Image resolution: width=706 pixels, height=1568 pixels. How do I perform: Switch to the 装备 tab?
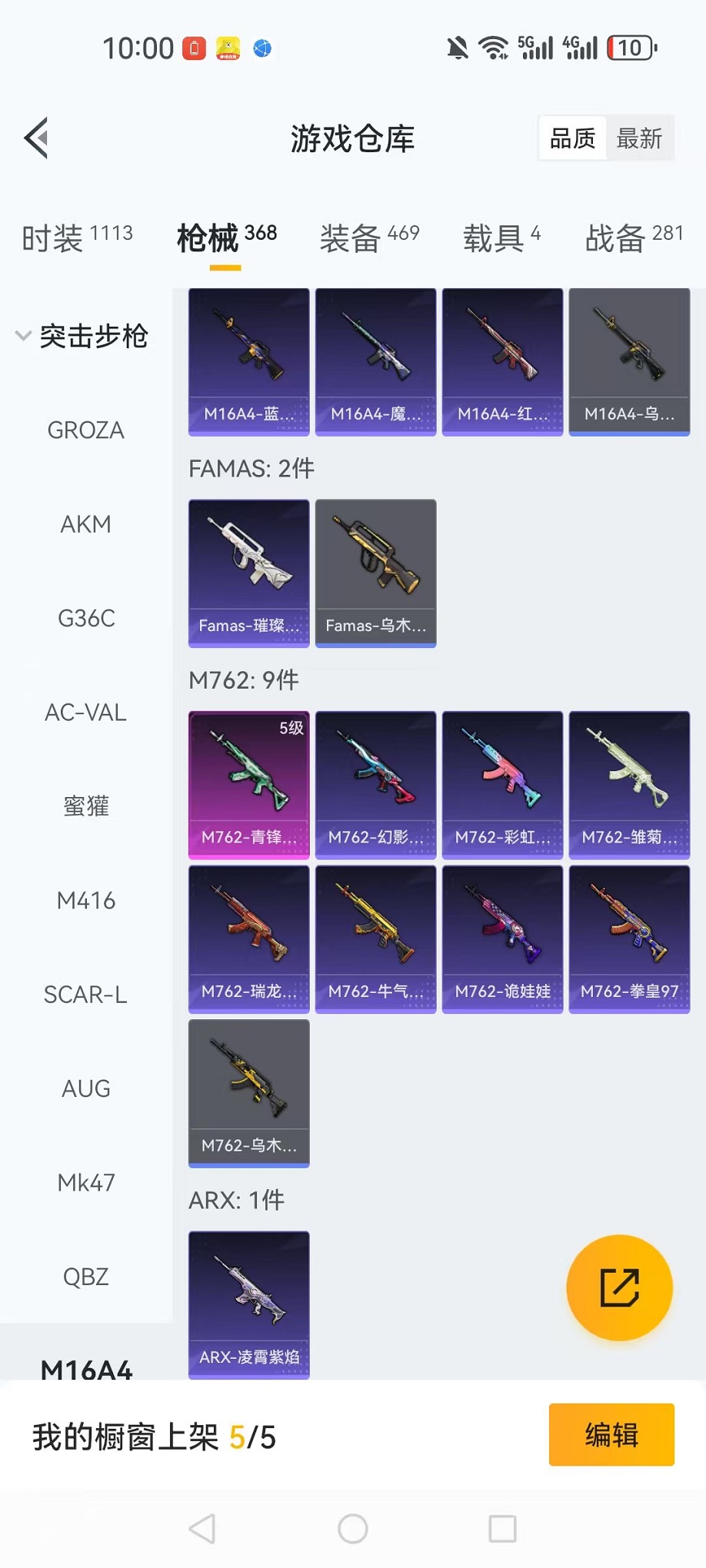tap(369, 238)
